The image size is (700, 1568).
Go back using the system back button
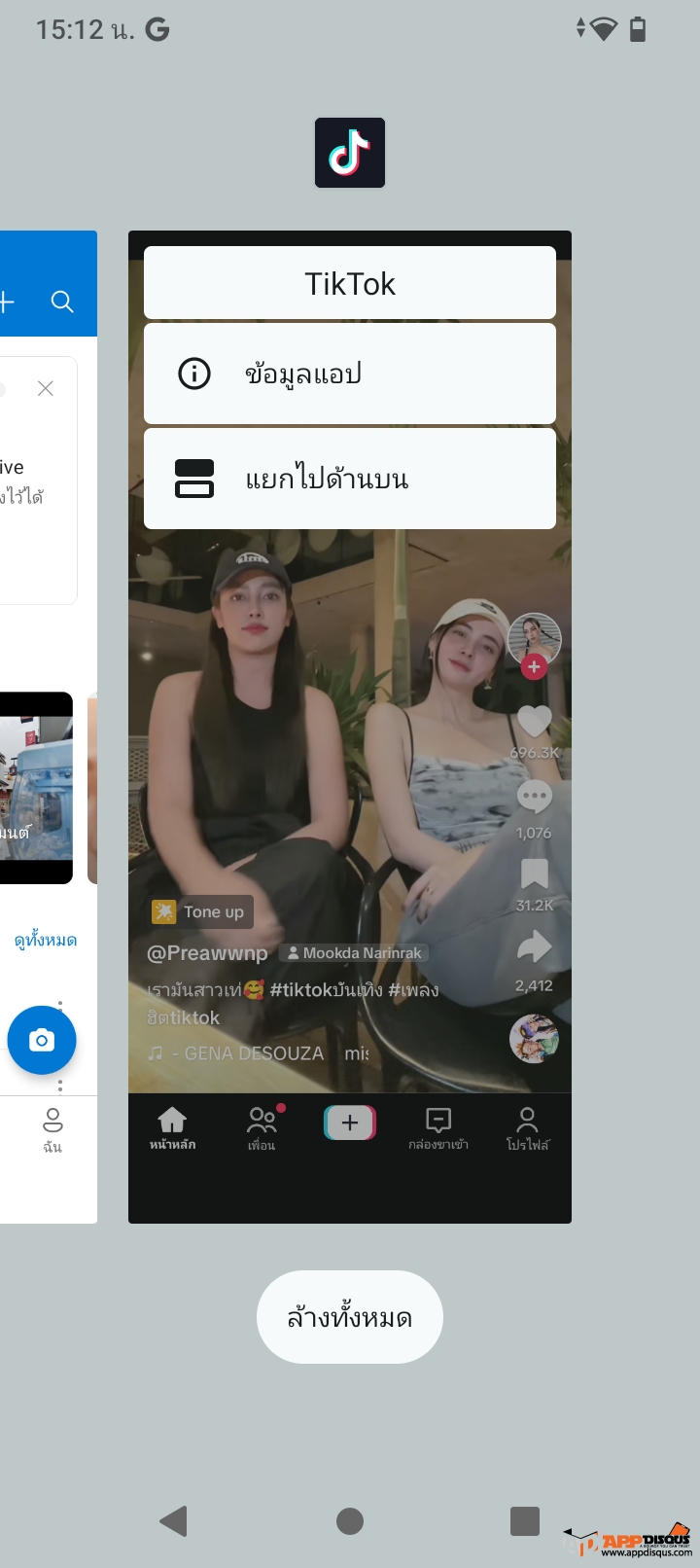(x=173, y=1520)
